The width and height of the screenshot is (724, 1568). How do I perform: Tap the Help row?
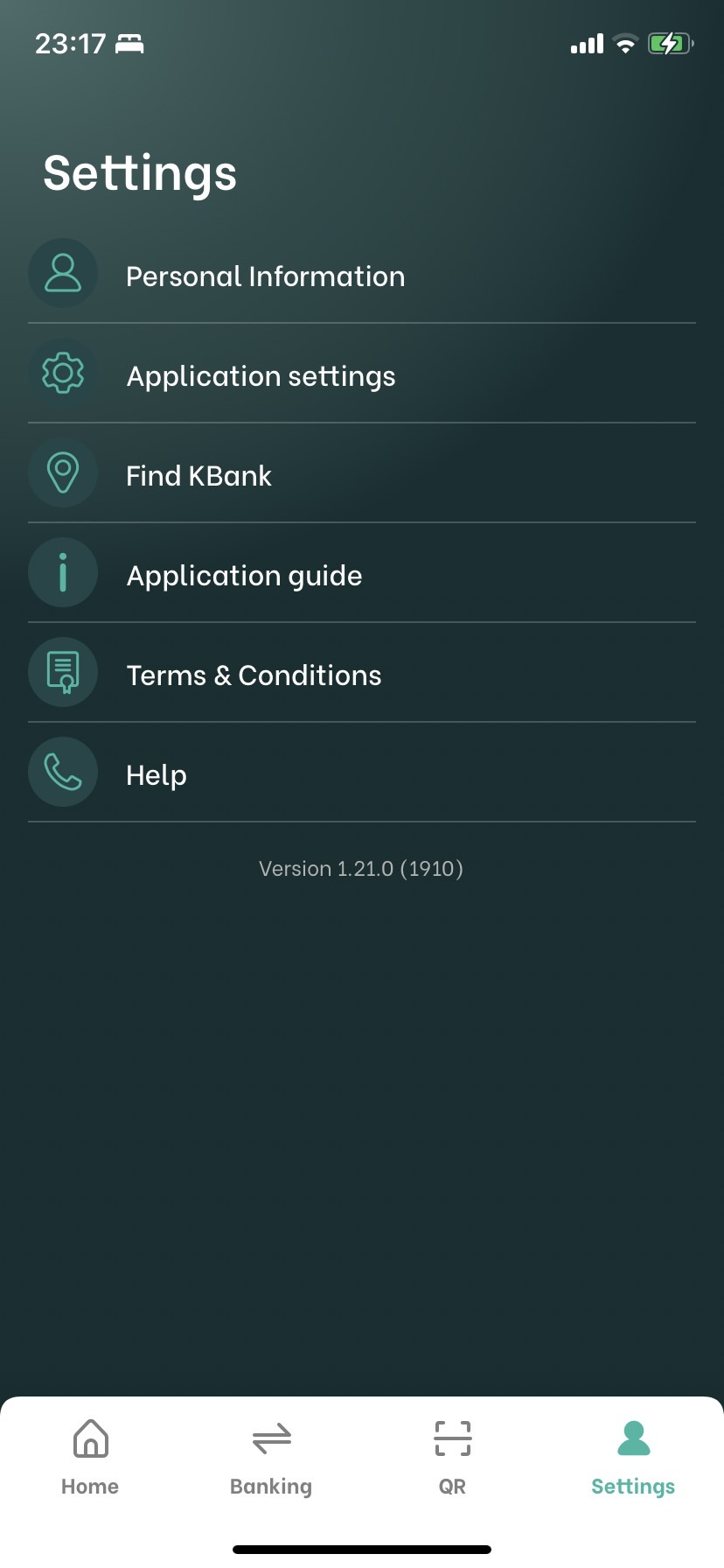pyautogui.click(x=157, y=775)
